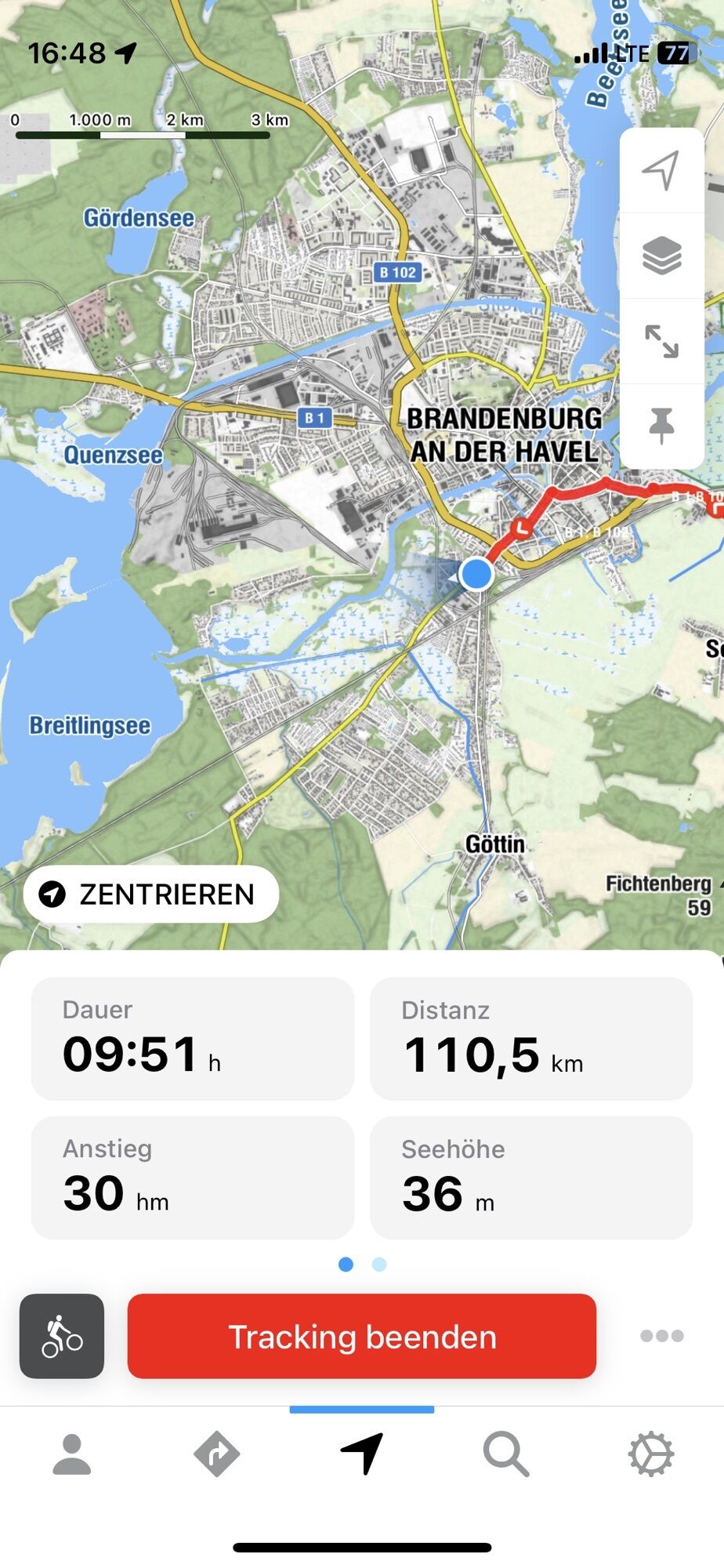
Task: Open the Dauer stat card
Action: [x=192, y=1038]
